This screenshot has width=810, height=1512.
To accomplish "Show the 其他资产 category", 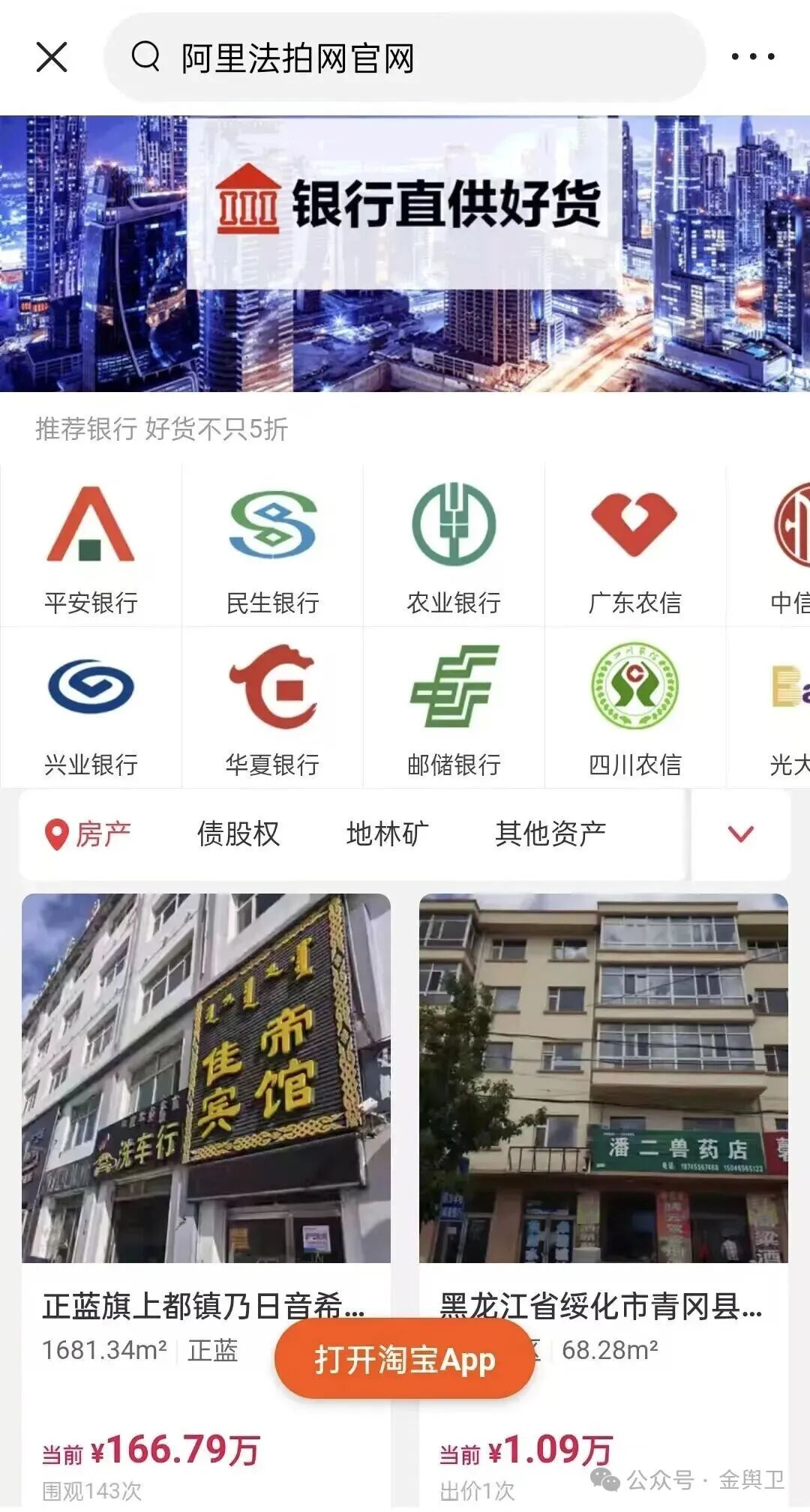I will pyautogui.click(x=550, y=834).
